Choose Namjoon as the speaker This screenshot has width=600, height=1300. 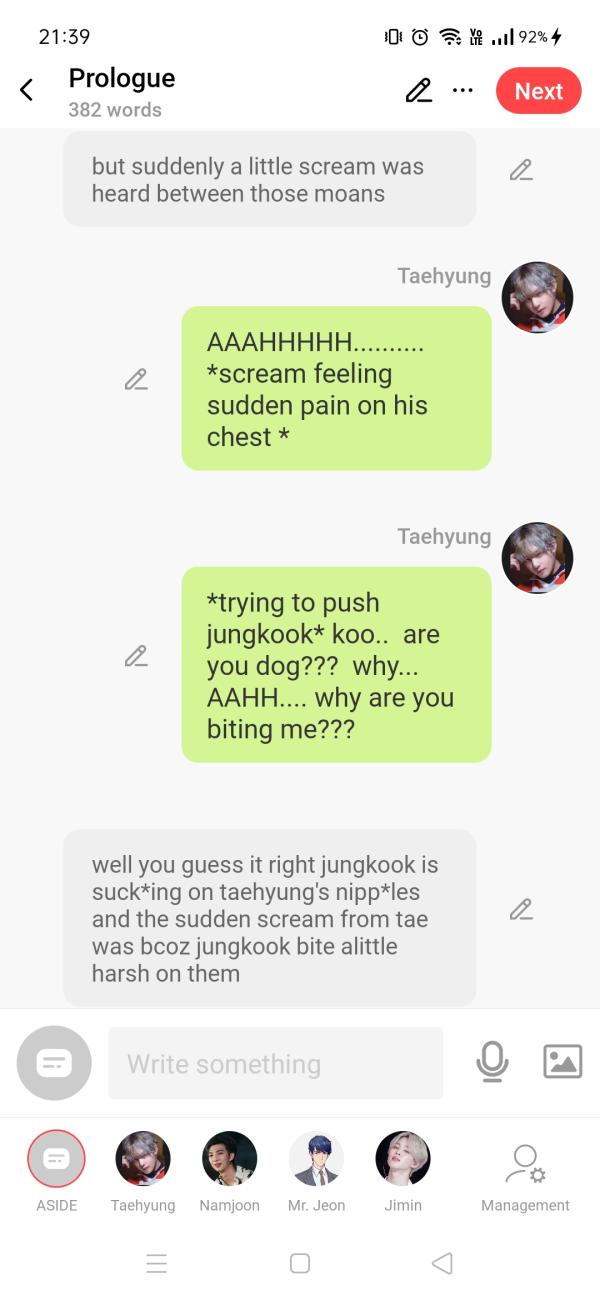pos(229,1159)
